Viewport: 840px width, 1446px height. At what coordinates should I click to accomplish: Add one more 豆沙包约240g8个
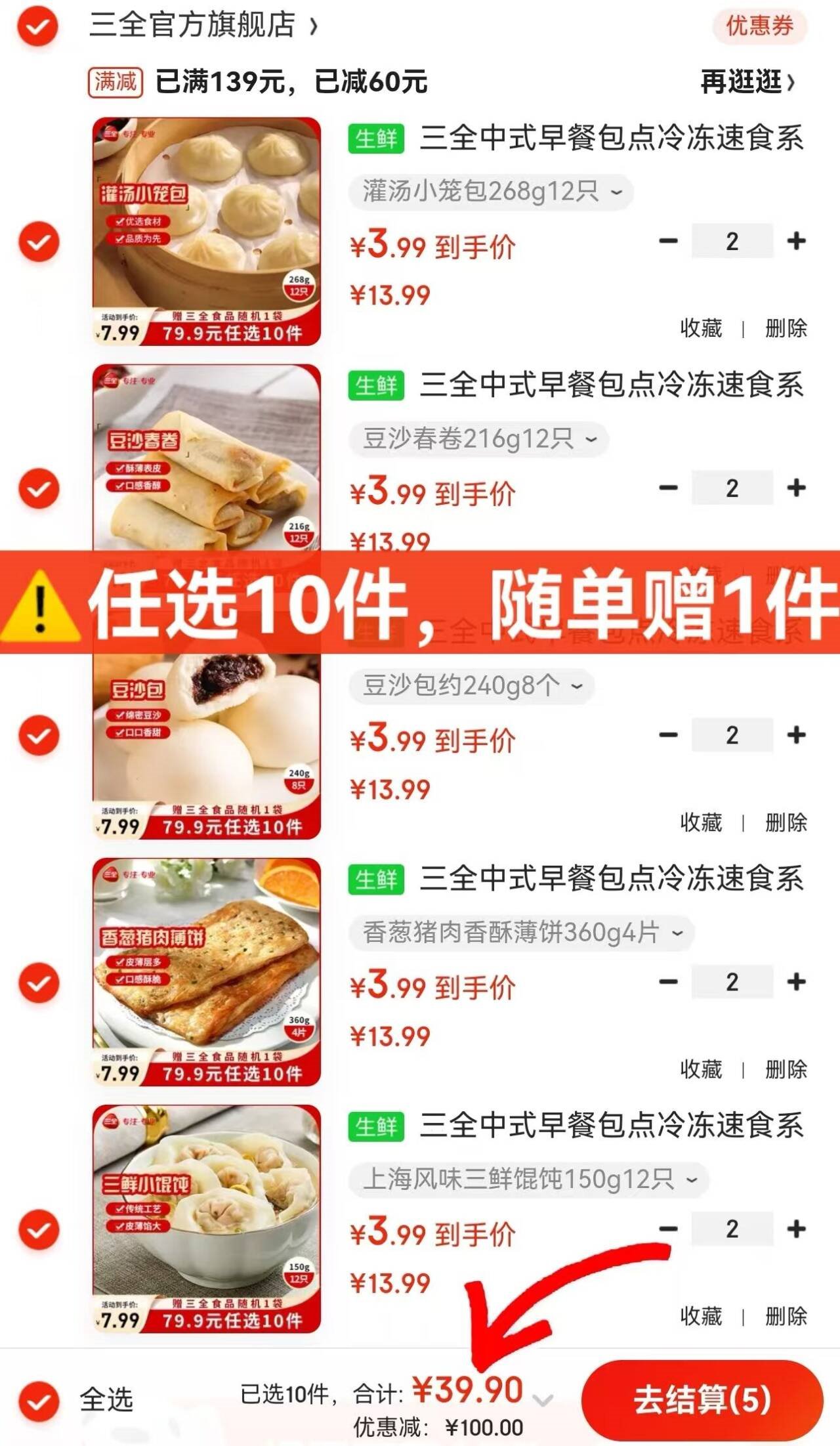click(796, 735)
